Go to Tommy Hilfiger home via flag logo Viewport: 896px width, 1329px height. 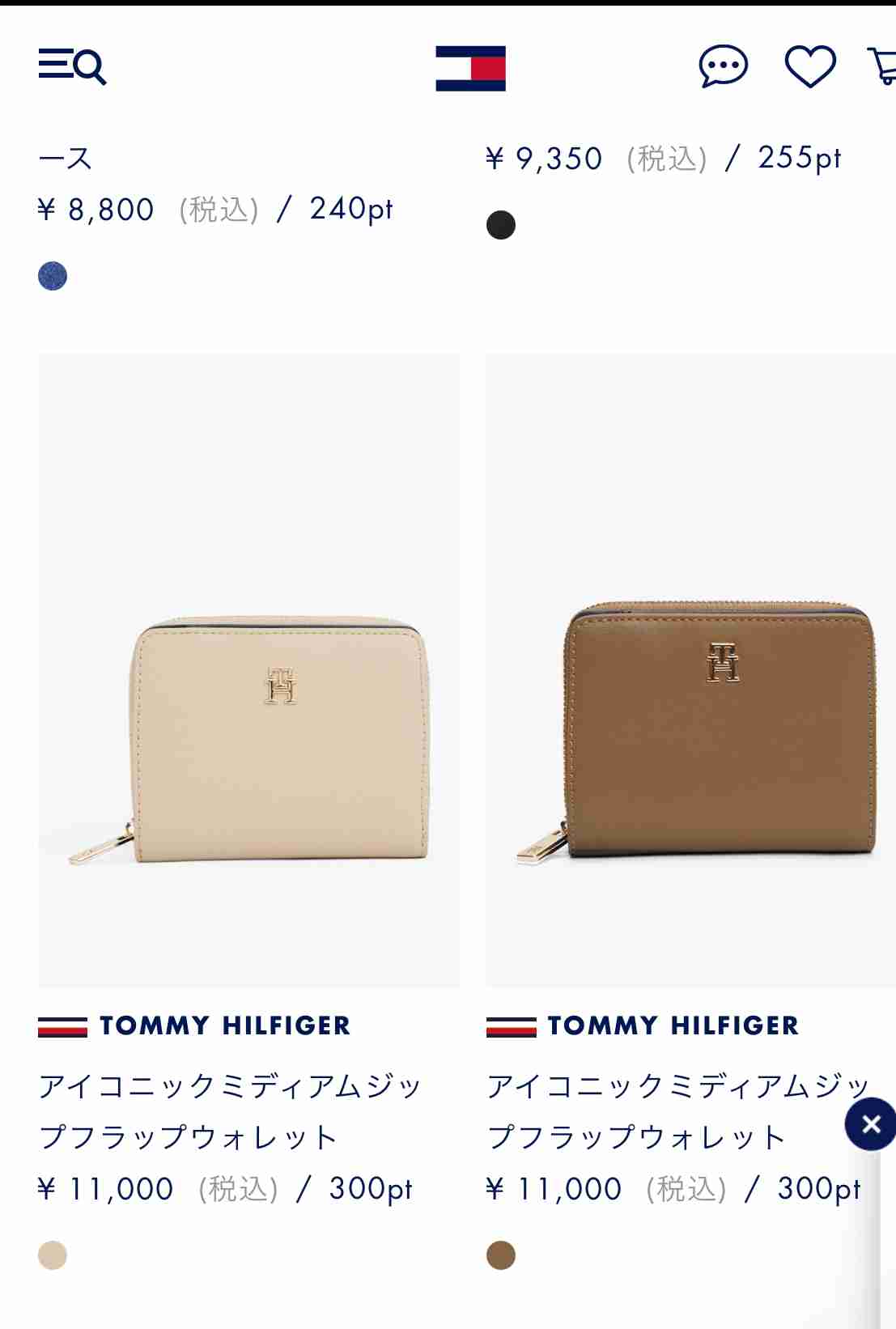pyautogui.click(x=470, y=68)
